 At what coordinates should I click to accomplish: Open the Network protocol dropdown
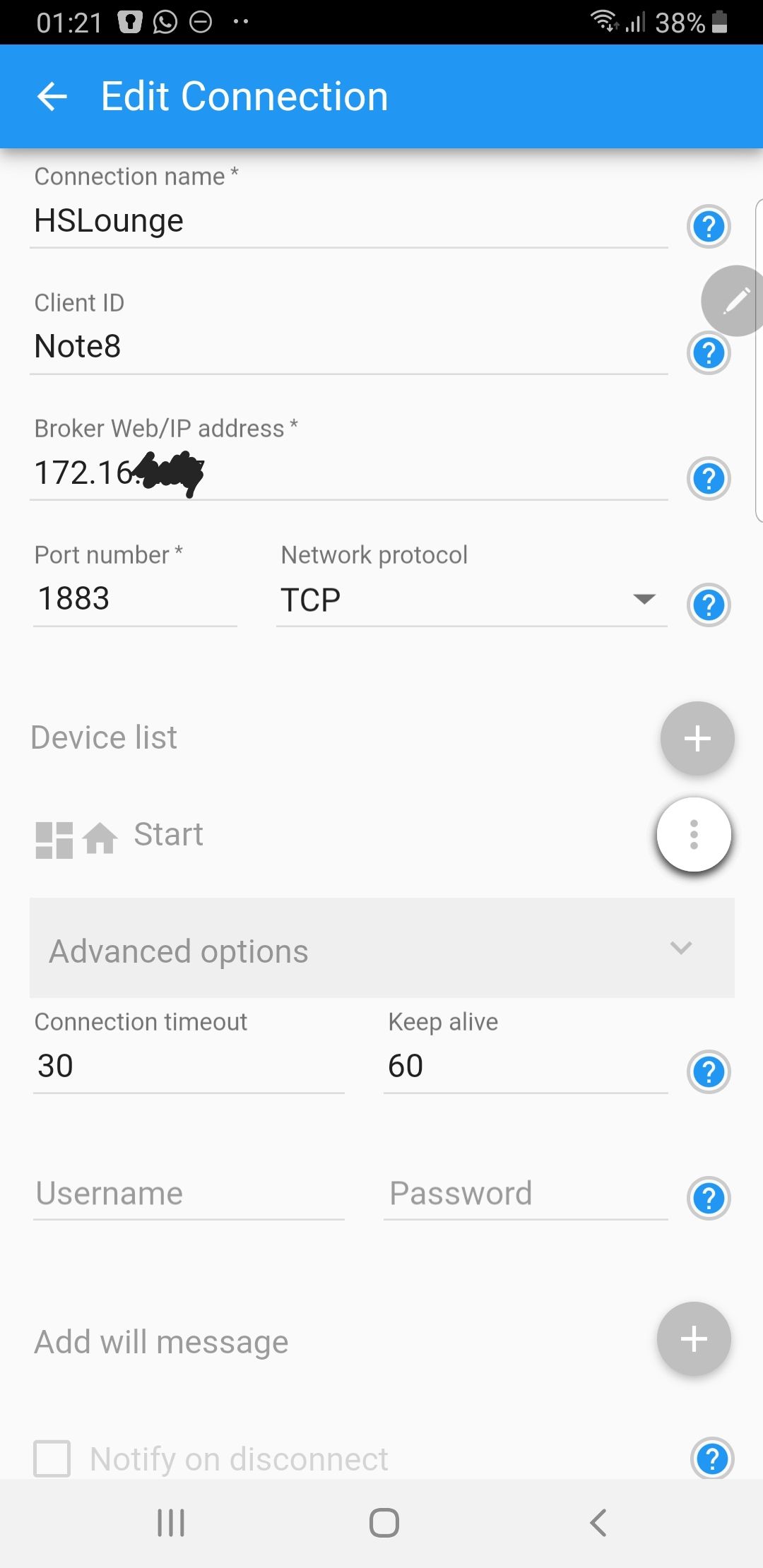tap(470, 600)
